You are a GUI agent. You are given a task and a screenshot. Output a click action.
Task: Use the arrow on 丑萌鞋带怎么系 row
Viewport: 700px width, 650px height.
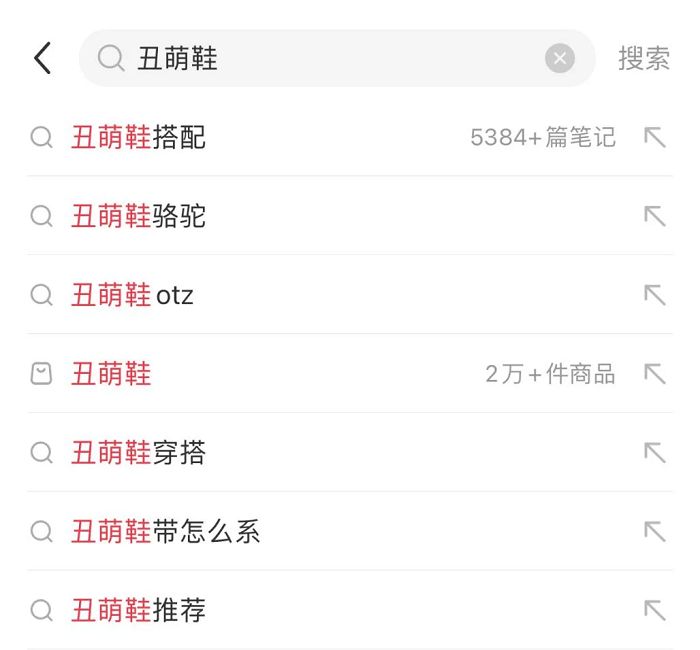pyautogui.click(x=655, y=532)
